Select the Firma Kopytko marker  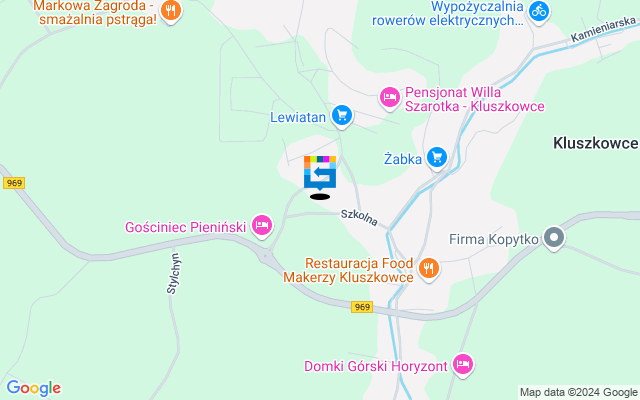click(x=555, y=239)
